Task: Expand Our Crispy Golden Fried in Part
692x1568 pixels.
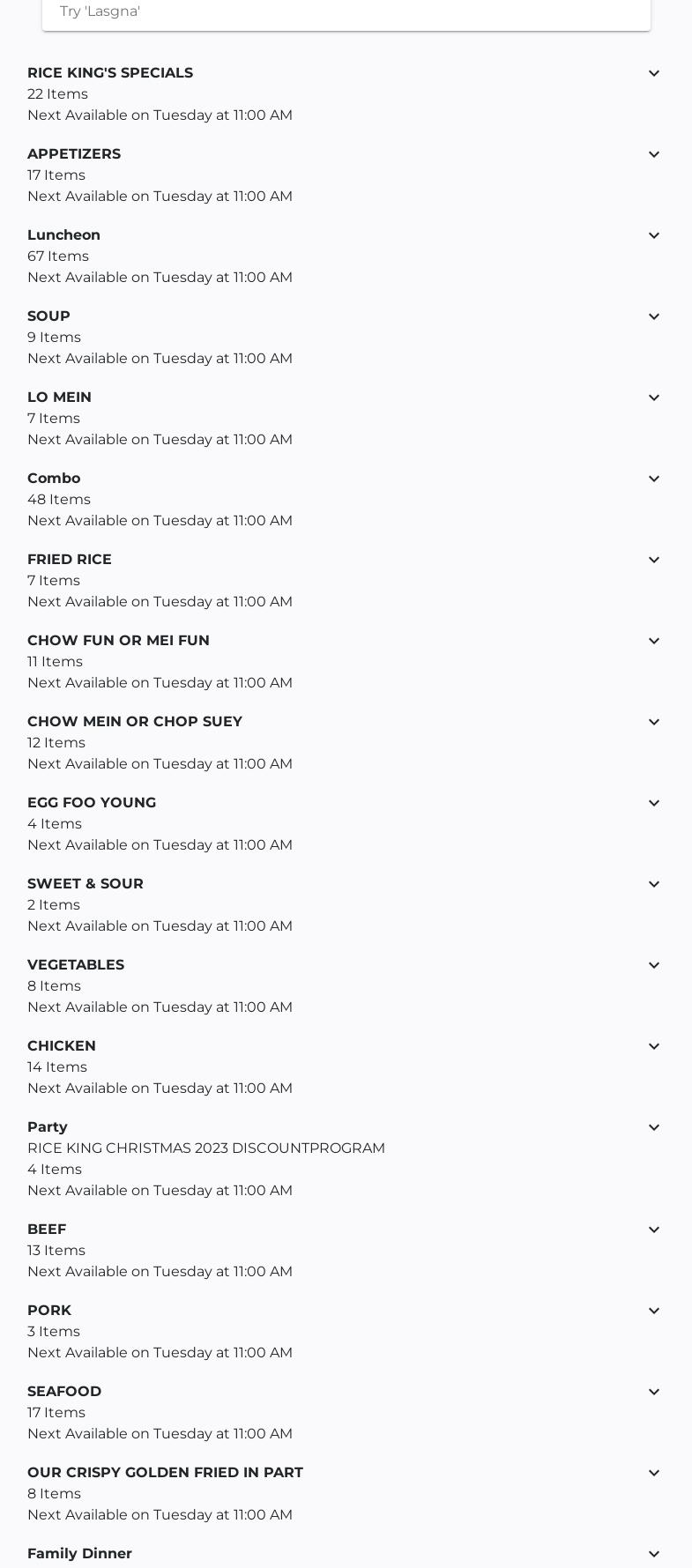Action: pyautogui.click(x=653, y=1473)
